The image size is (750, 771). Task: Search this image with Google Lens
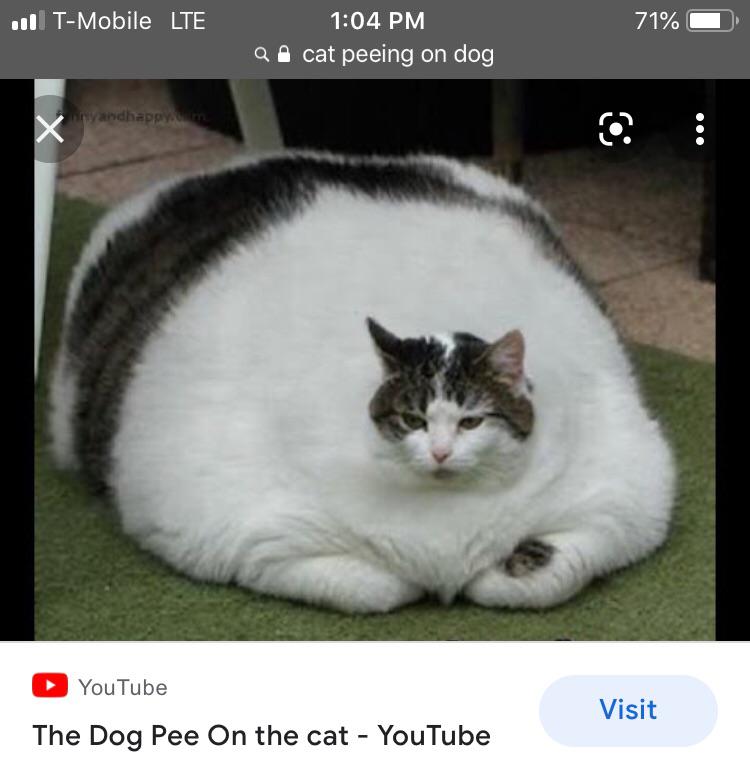pyautogui.click(x=615, y=128)
